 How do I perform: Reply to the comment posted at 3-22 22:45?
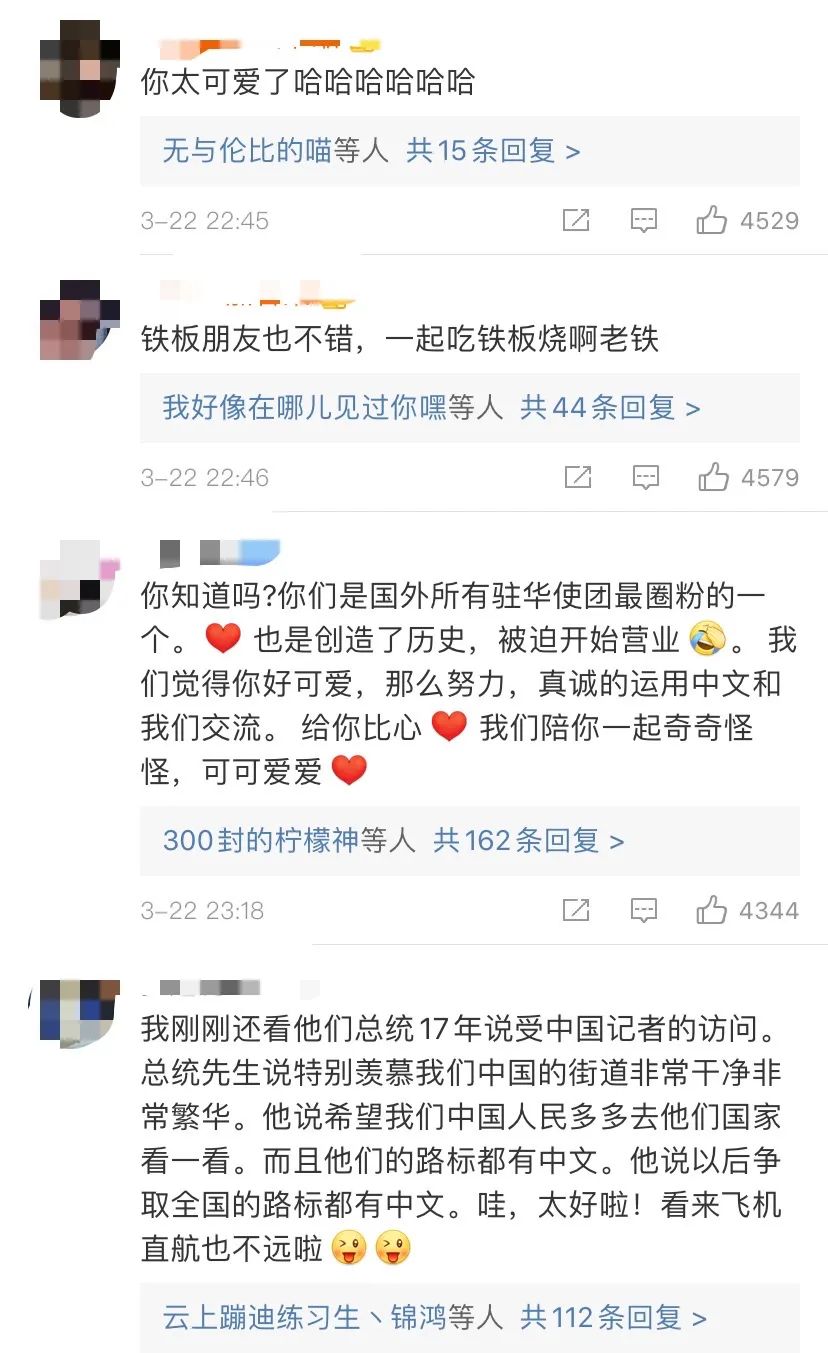(644, 220)
